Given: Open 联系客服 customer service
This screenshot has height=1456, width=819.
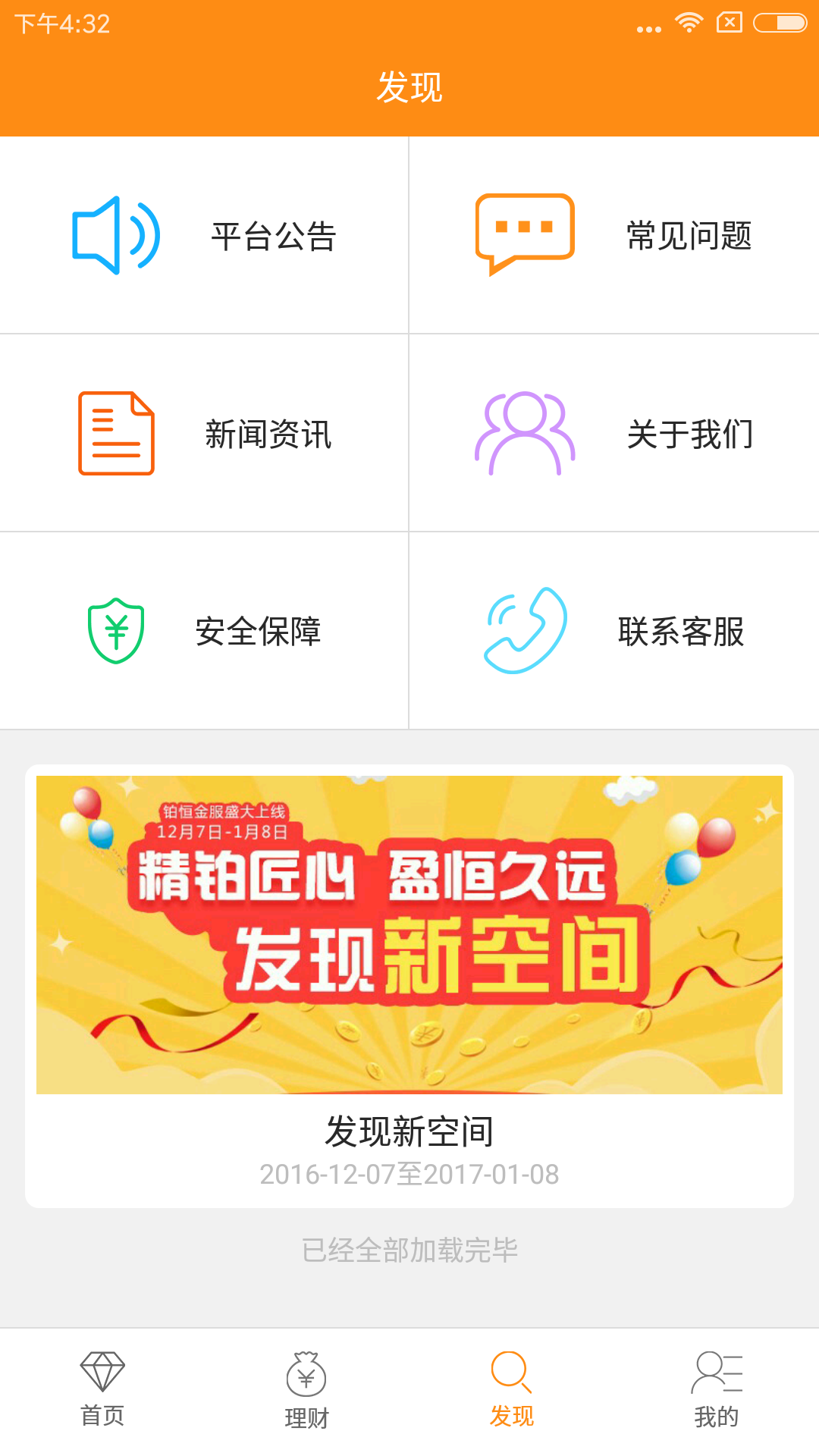Looking at the screenshot, I should (614, 631).
